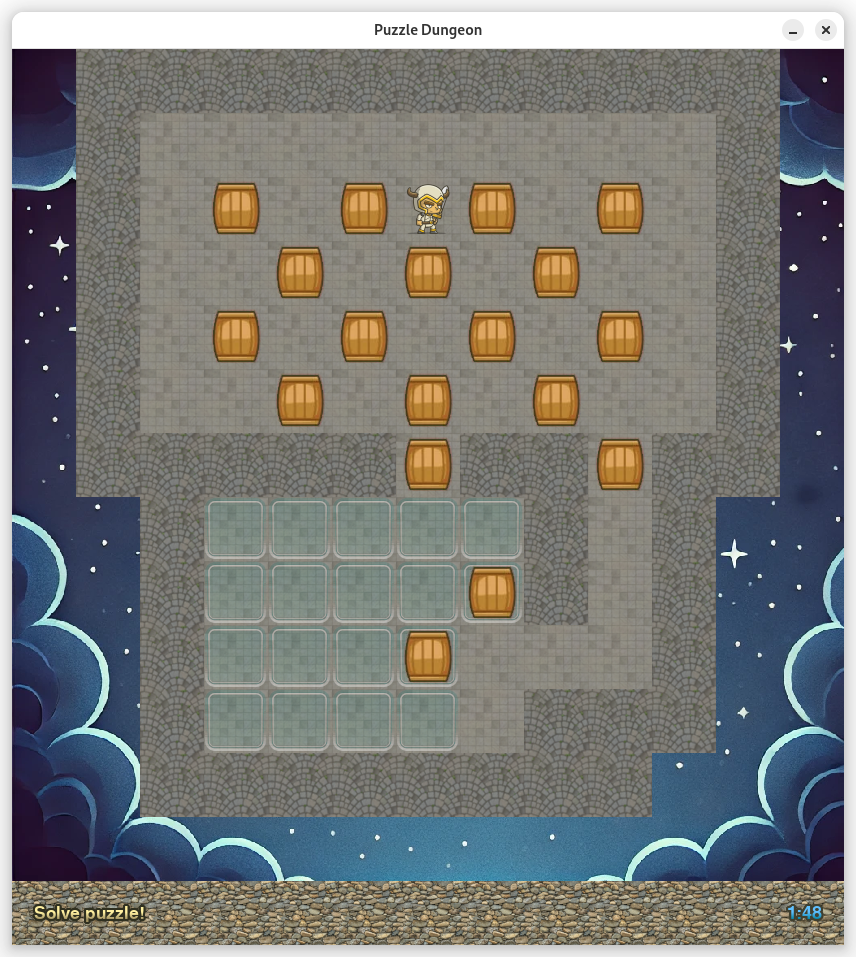
Task: Close the Puzzle Dungeon window
Action: tap(826, 30)
